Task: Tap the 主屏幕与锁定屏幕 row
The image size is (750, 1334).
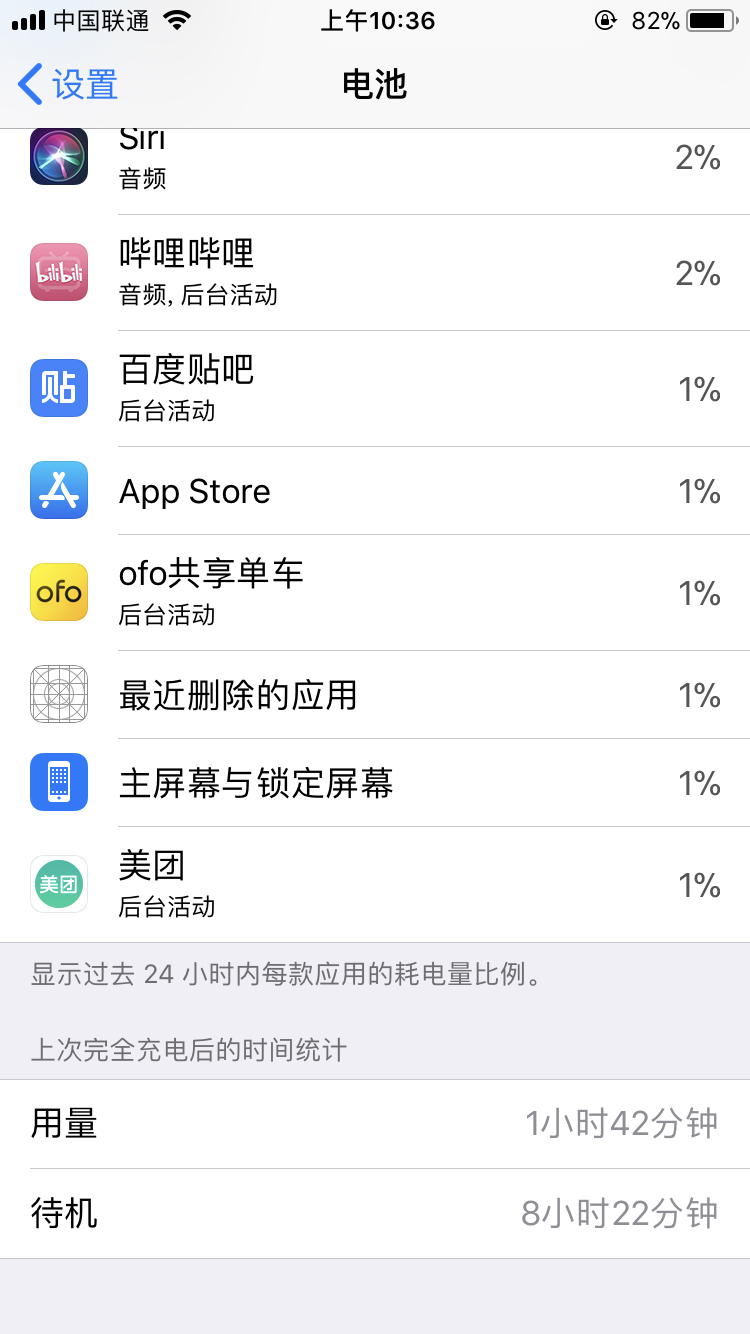Action: click(375, 782)
